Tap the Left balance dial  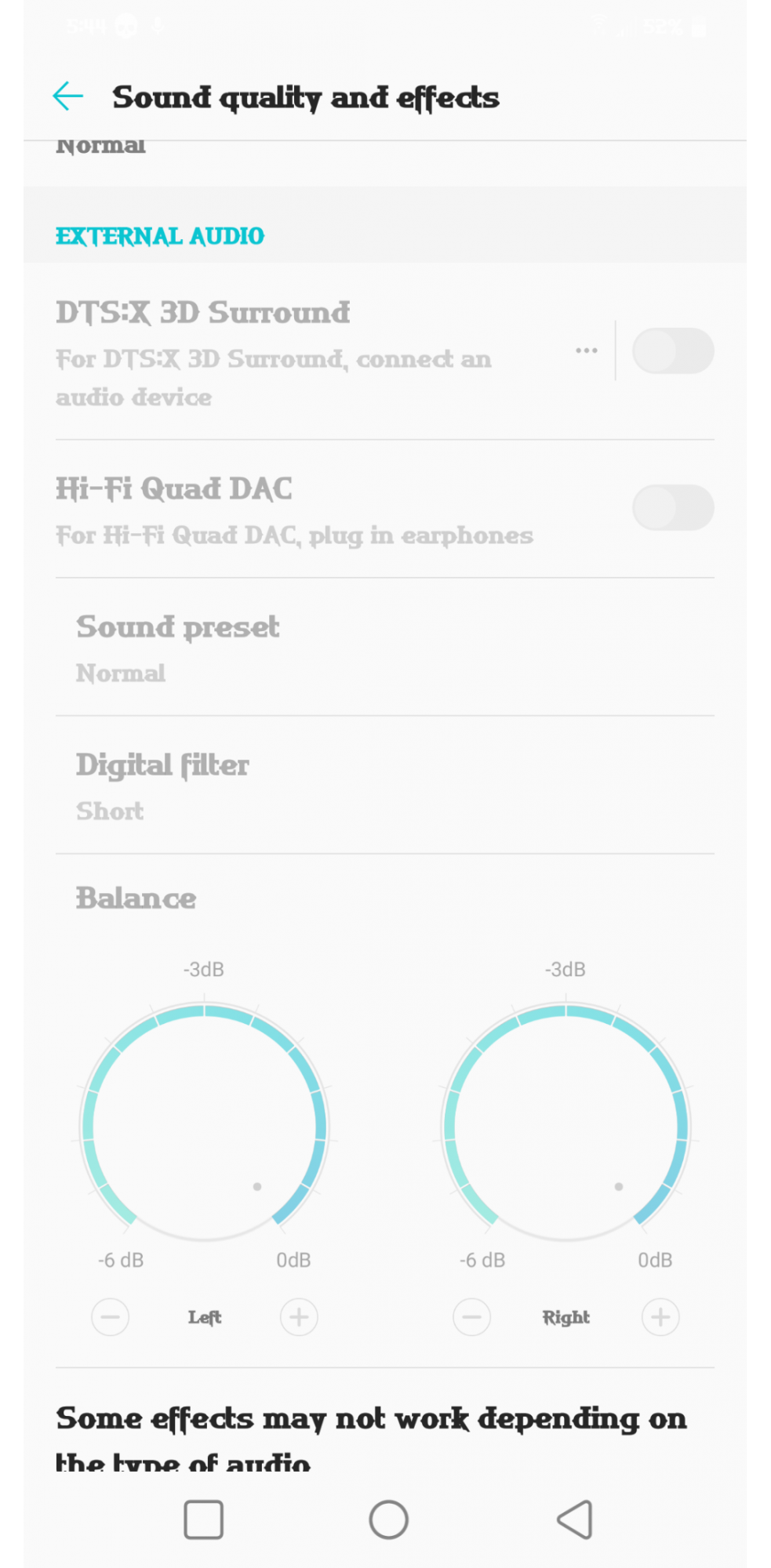click(204, 1125)
